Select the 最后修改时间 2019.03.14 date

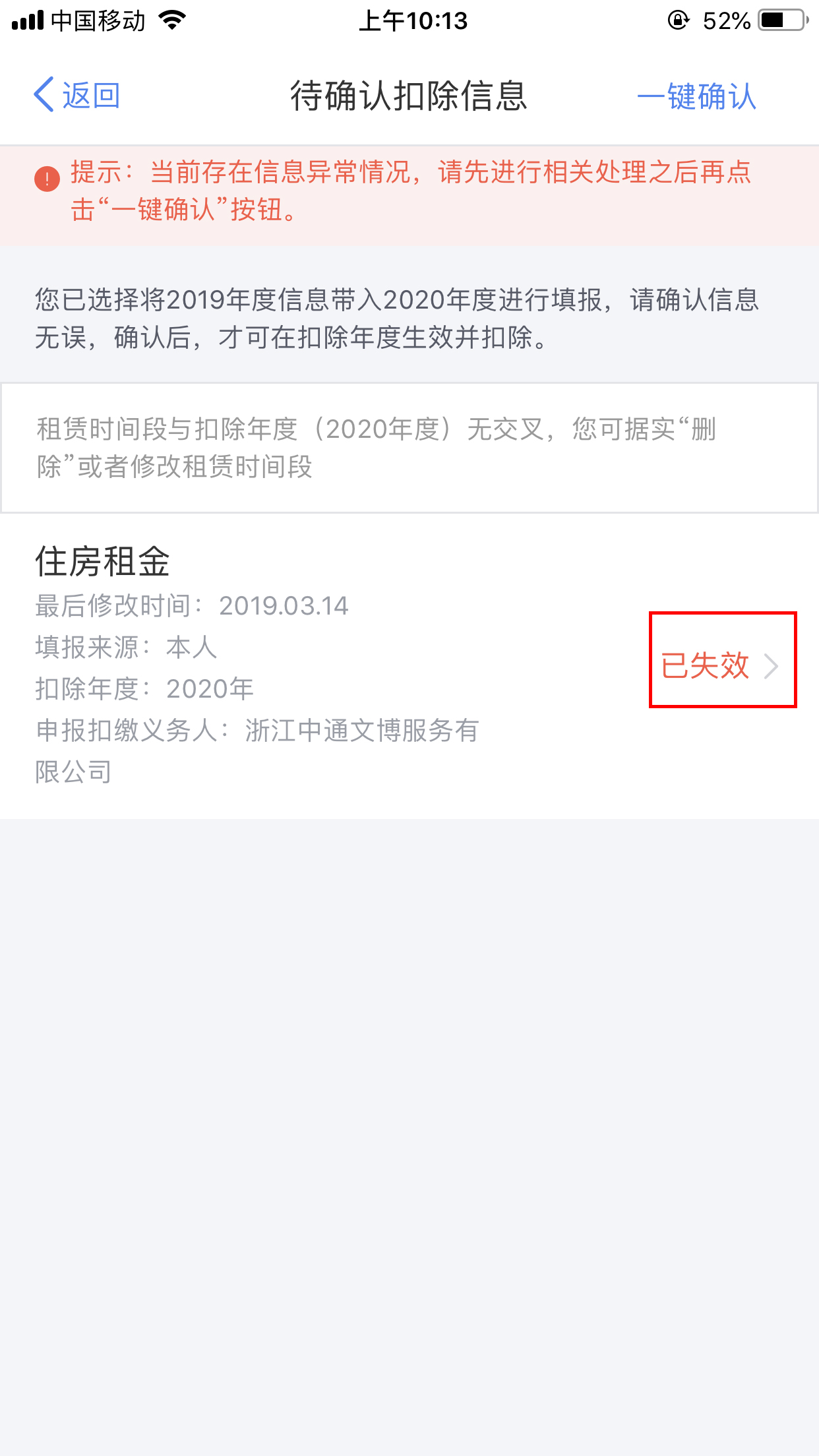tap(191, 605)
